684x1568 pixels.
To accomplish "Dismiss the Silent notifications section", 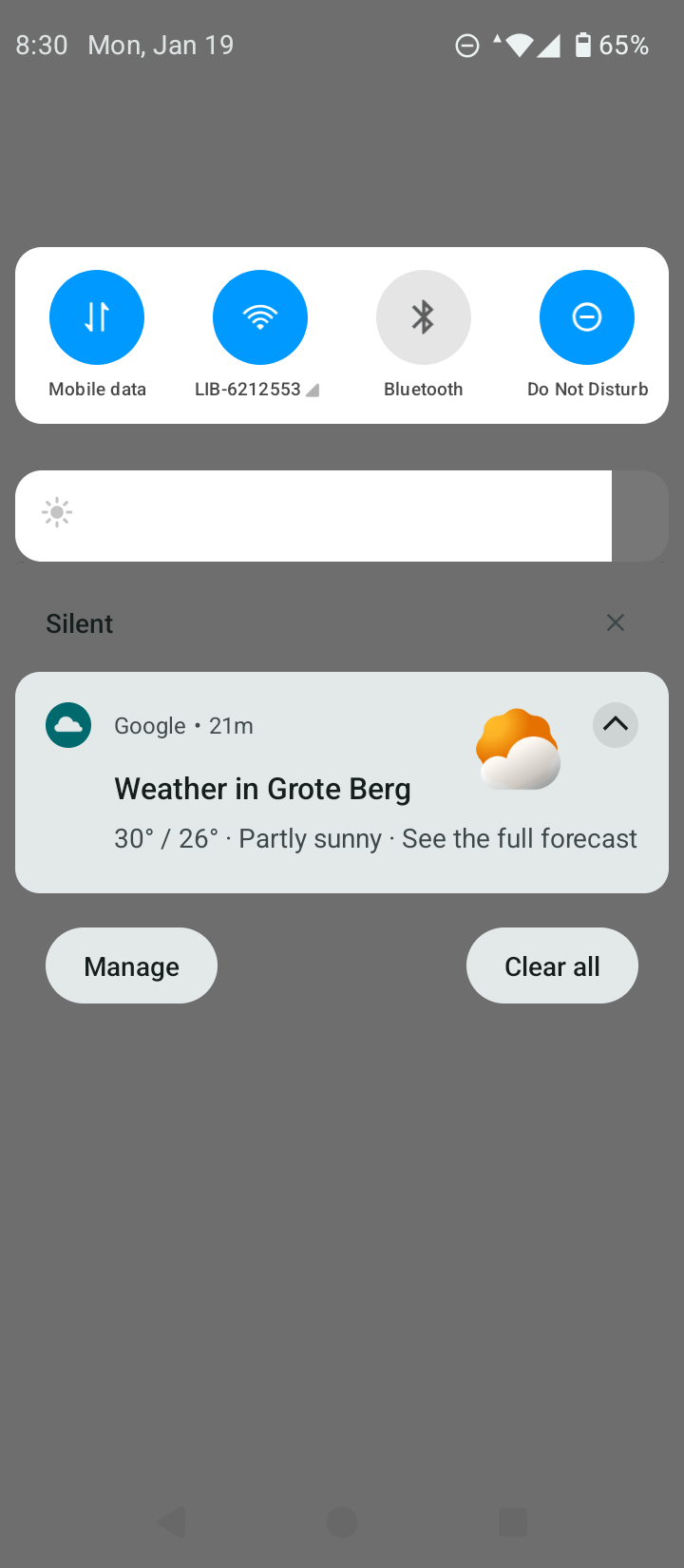I will [616, 622].
